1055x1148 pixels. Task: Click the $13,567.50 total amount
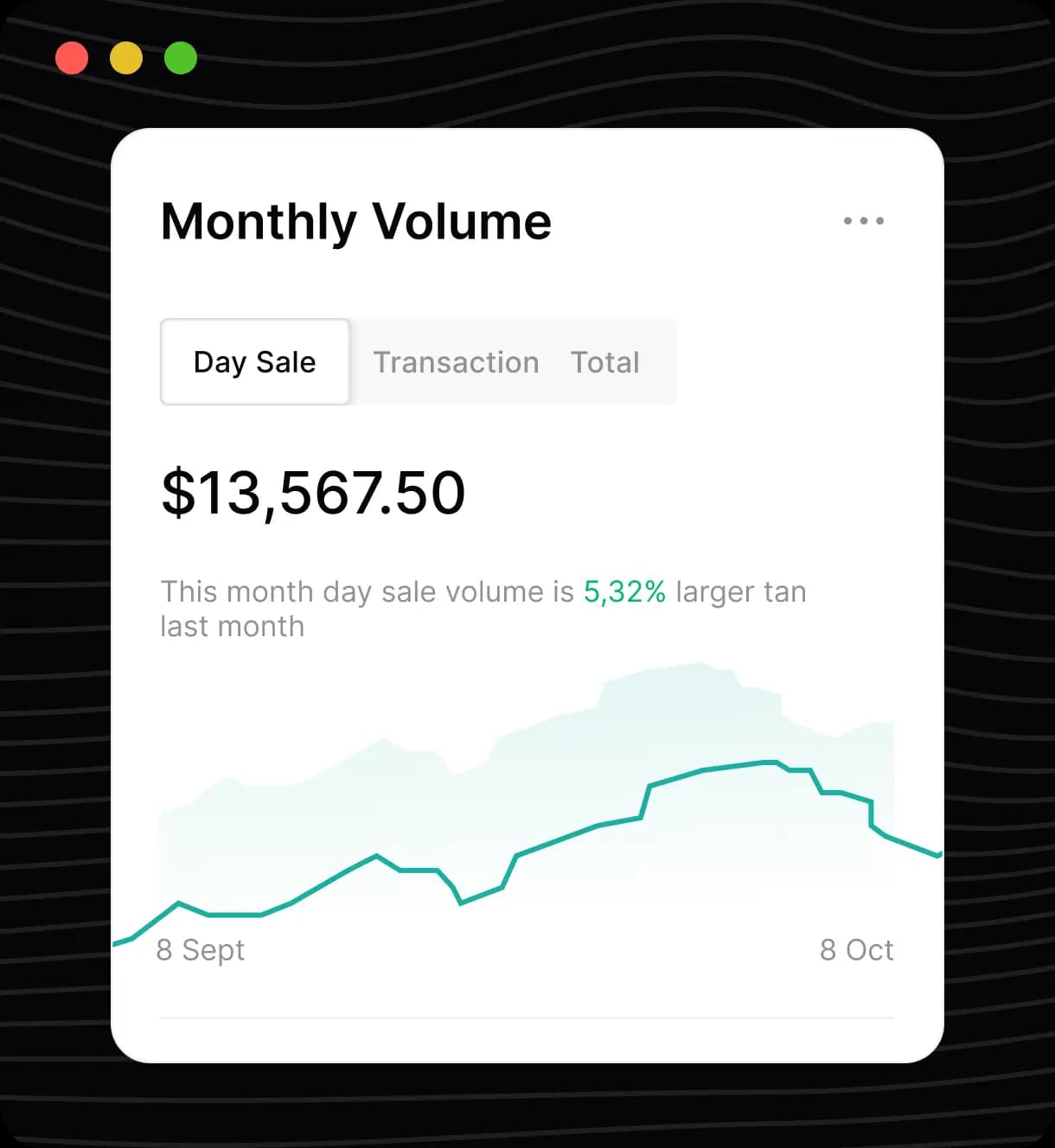pyautogui.click(x=313, y=491)
